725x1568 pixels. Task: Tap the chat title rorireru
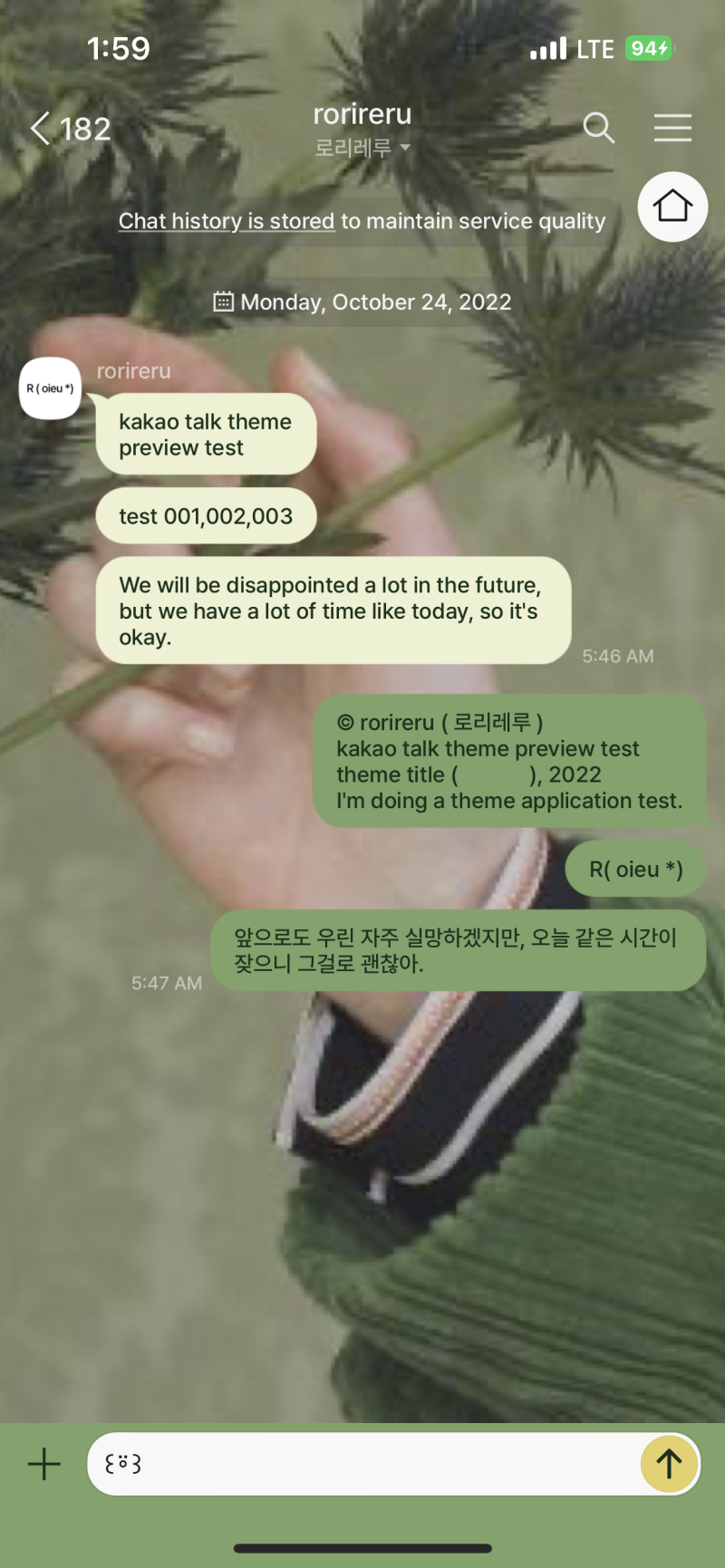(362, 114)
